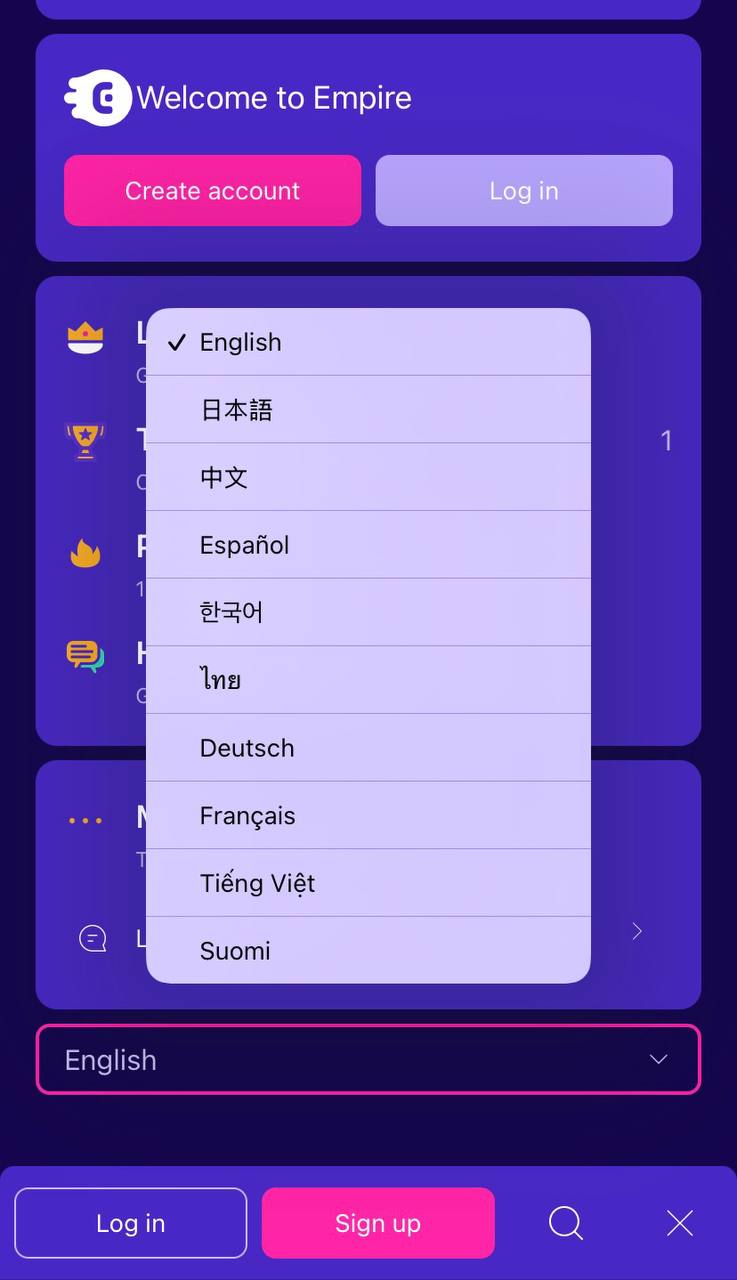
Task: Choose ไทย as the site language
Action: (x=368, y=680)
